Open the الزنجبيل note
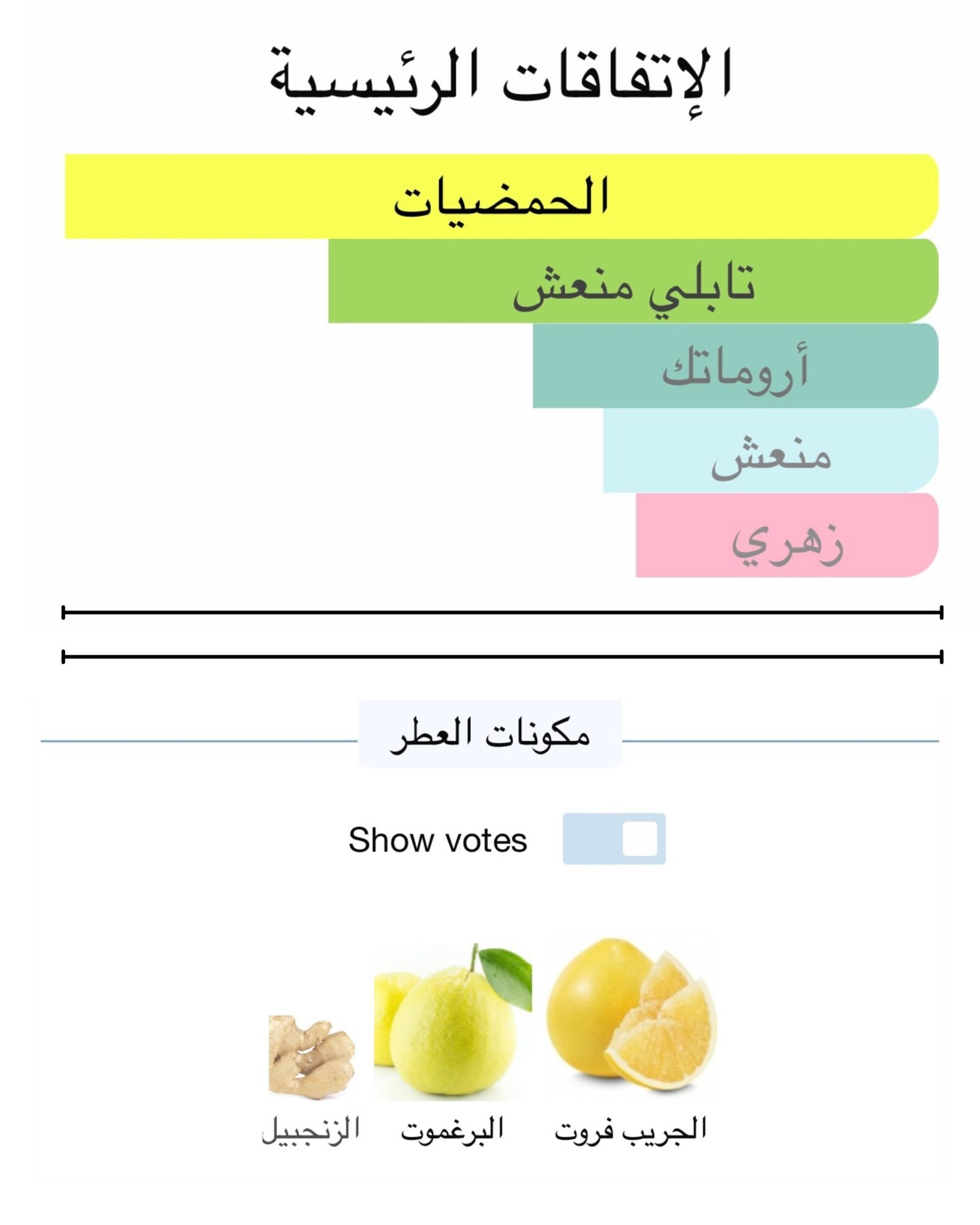 point(311,1057)
